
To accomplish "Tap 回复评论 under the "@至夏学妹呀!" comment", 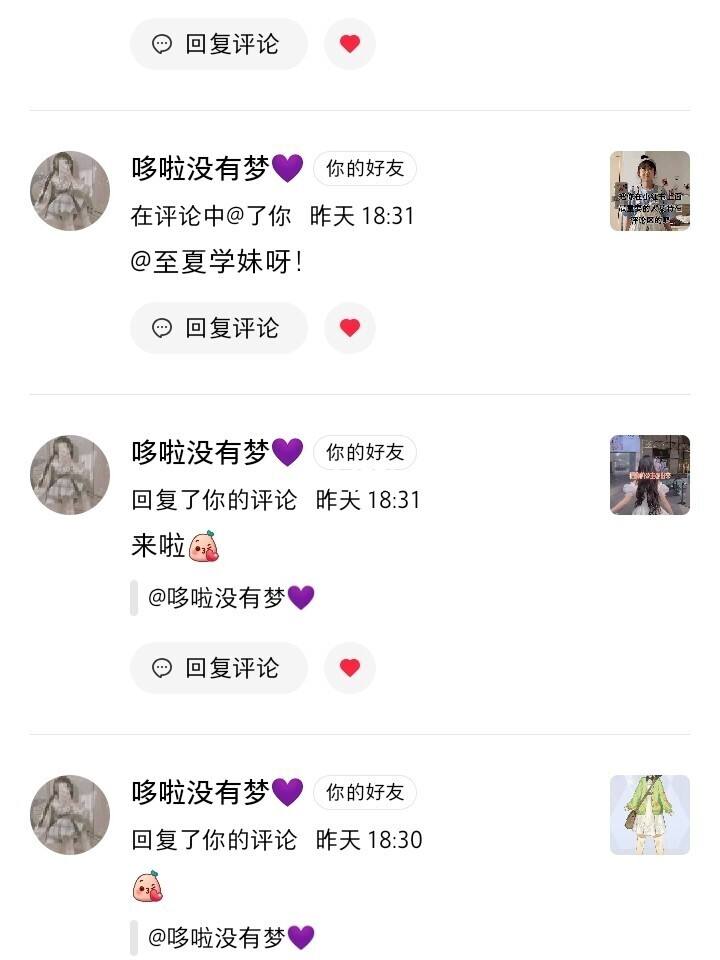I will (218, 328).
